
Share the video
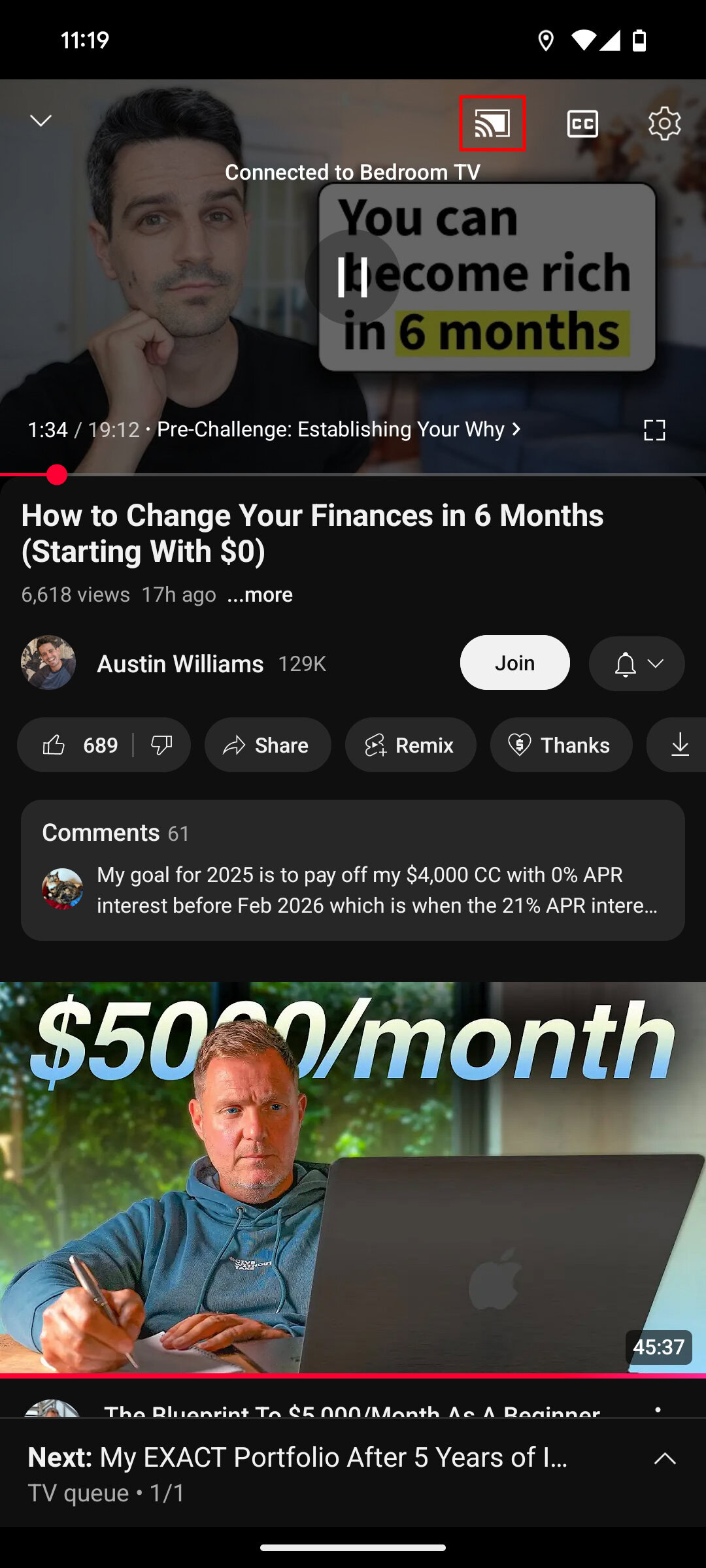click(267, 745)
